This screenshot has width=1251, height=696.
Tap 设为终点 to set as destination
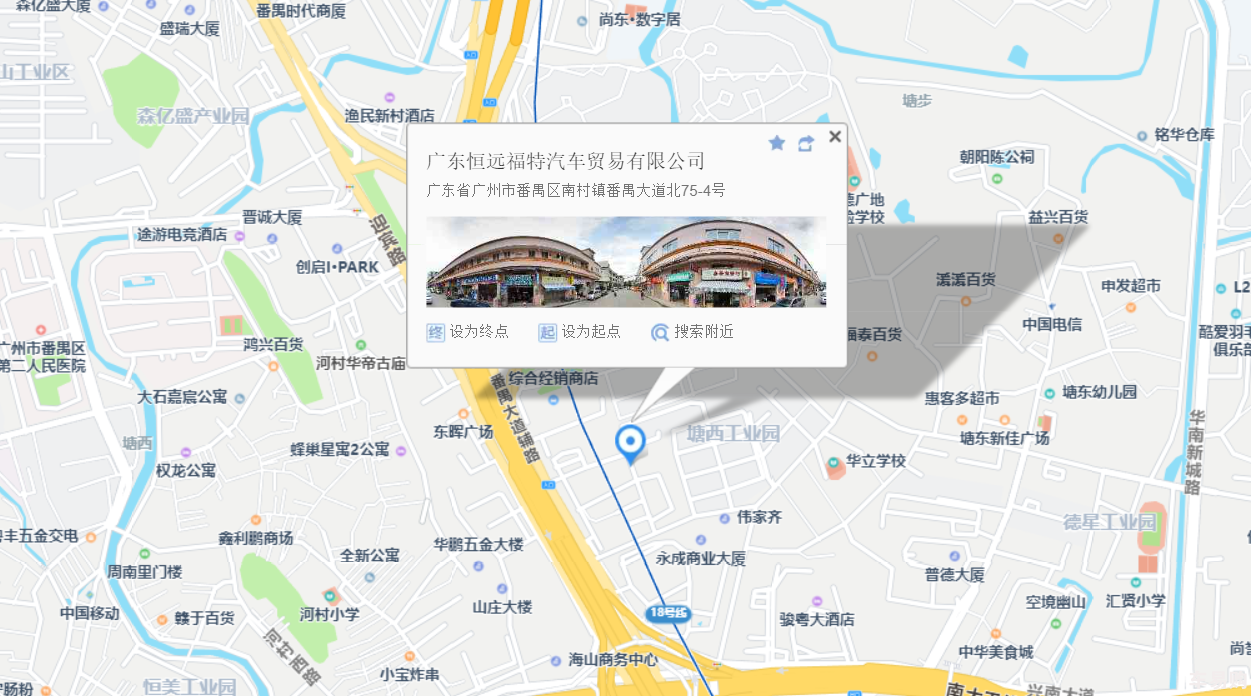(x=468, y=332)
